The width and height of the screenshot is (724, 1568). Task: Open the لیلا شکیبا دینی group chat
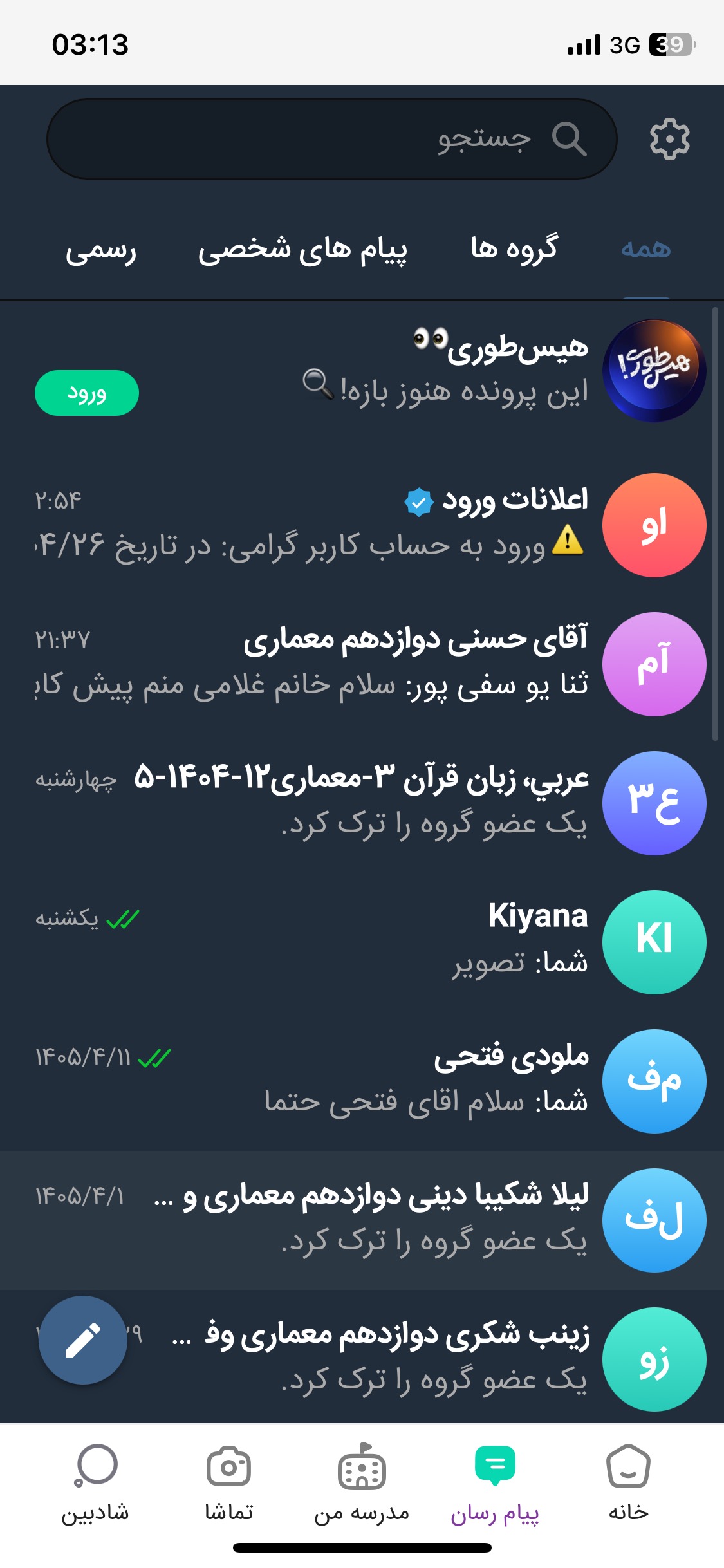coord(362,1220)
